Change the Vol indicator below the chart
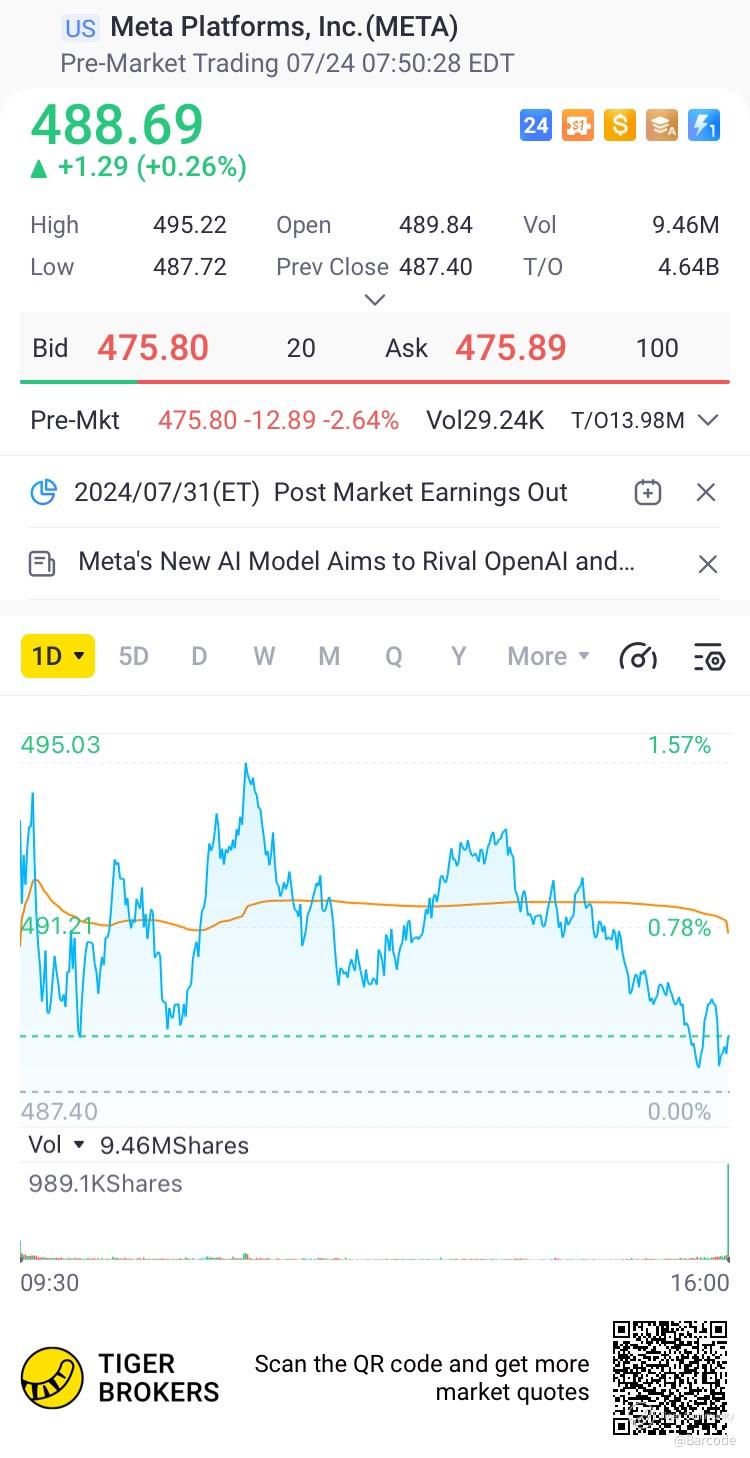750x1458 pixels. (x=57, y=1145)
